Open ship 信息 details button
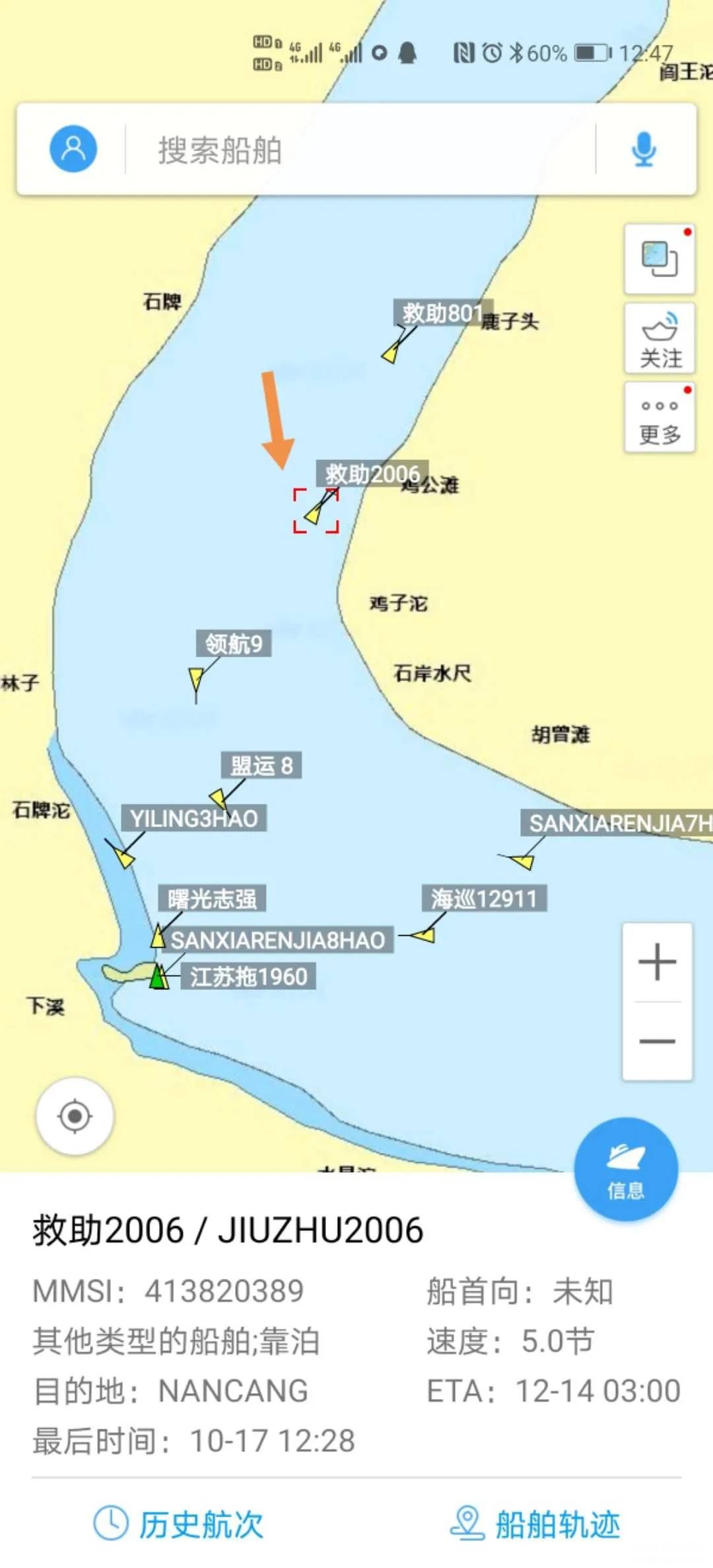Screen dimensions: 713x1568 (625, 1169)
